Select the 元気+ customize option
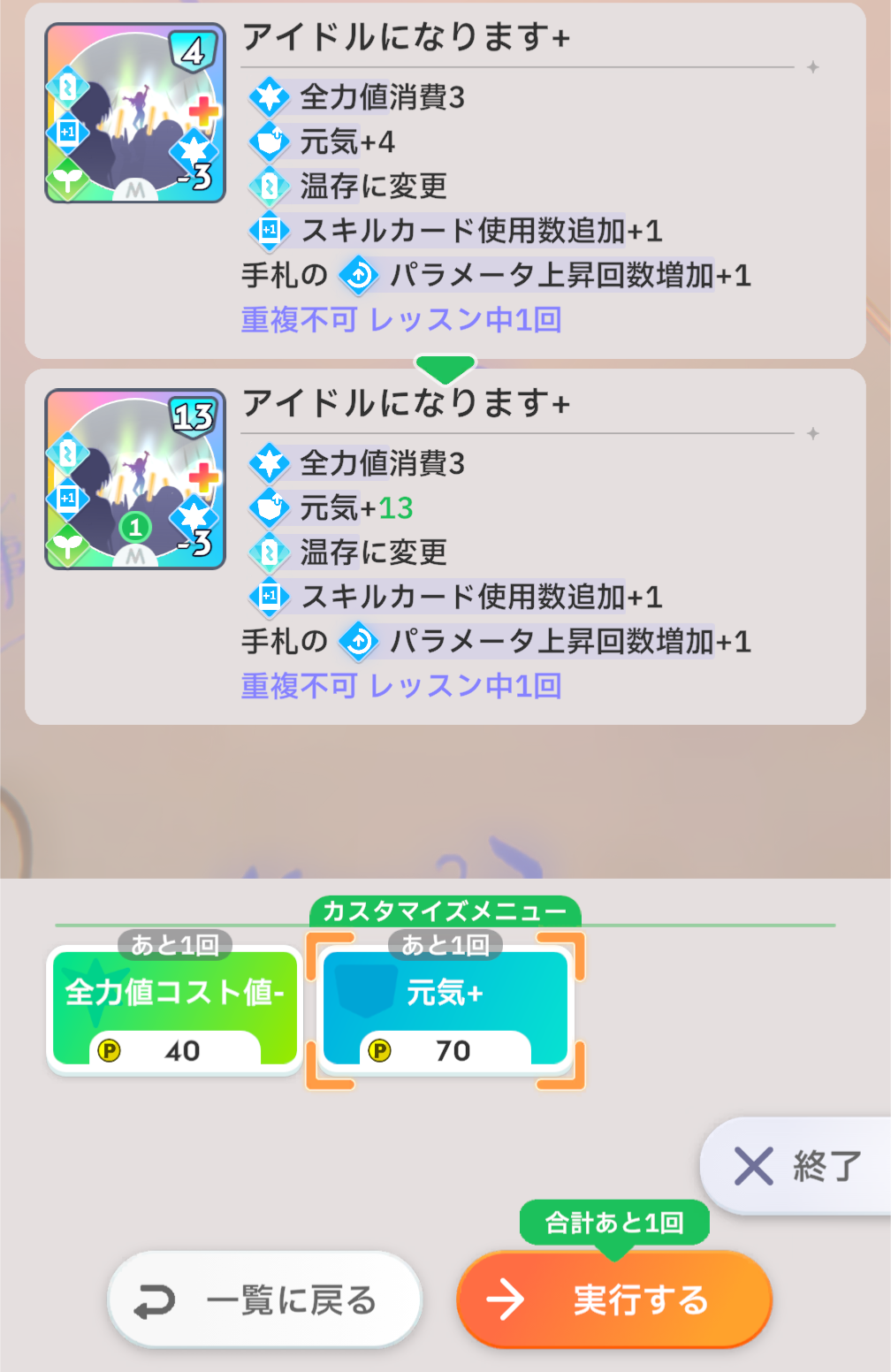This screenshot has height=1372, width=891. 445,1010
